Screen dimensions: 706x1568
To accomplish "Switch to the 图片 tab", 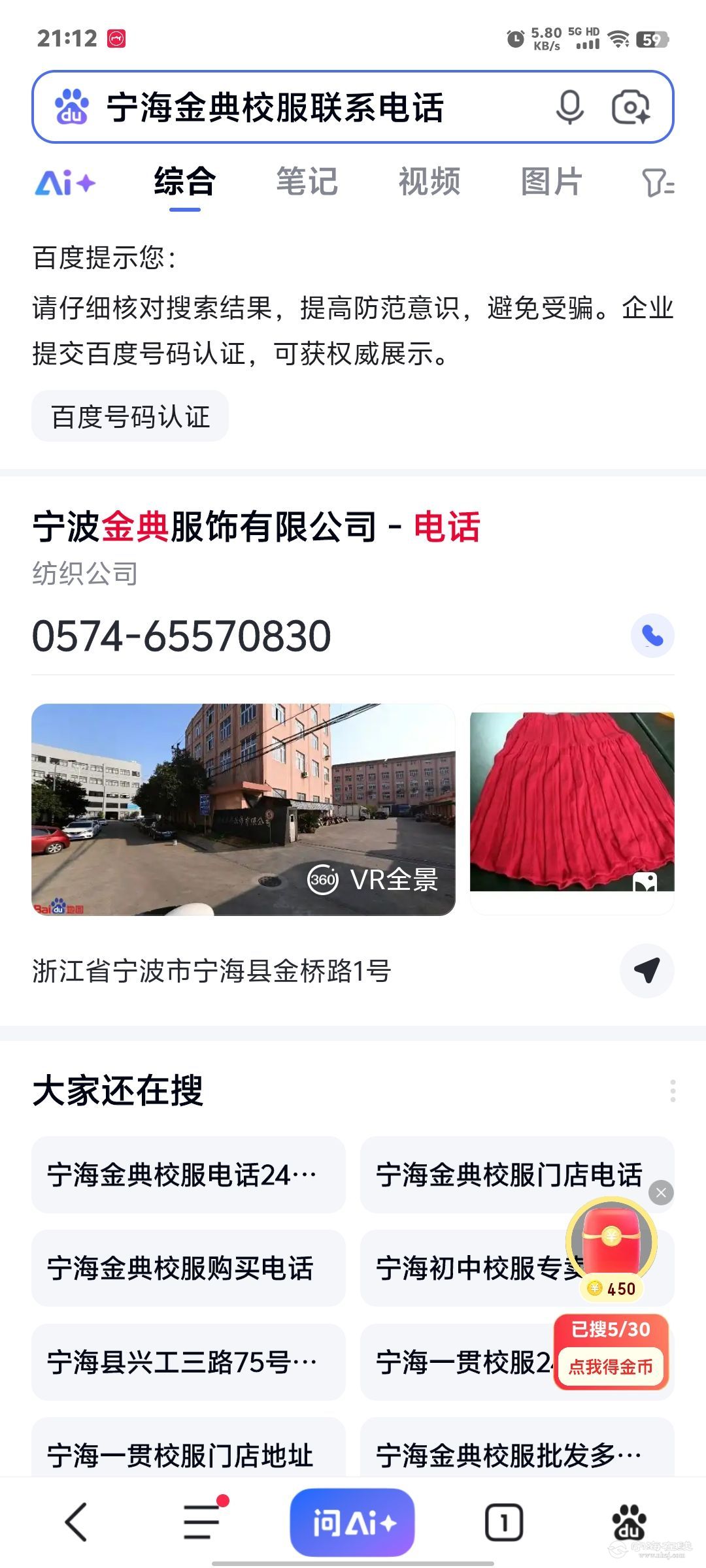I will click(x=551, y=182).
